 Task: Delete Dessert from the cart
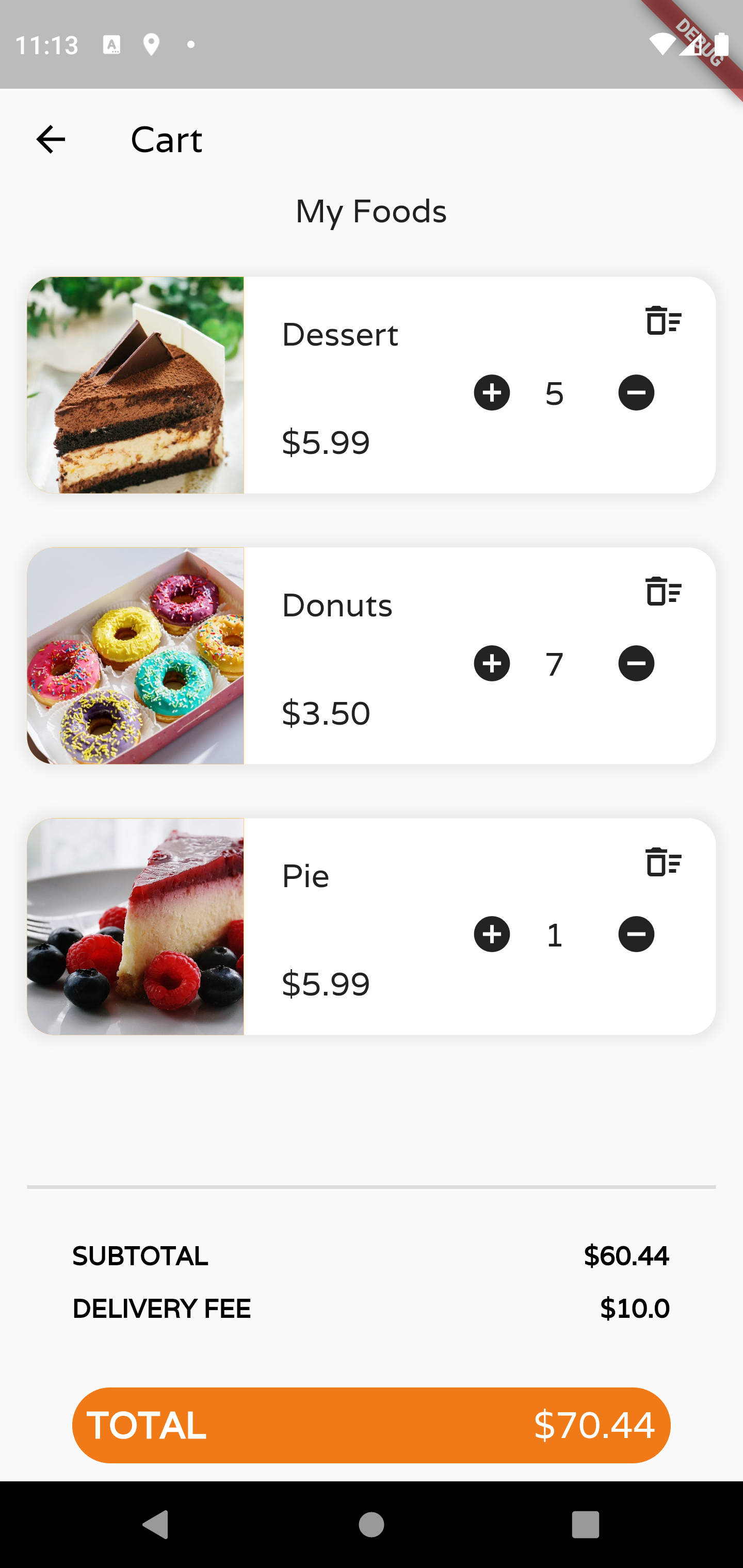click(663, 320)
